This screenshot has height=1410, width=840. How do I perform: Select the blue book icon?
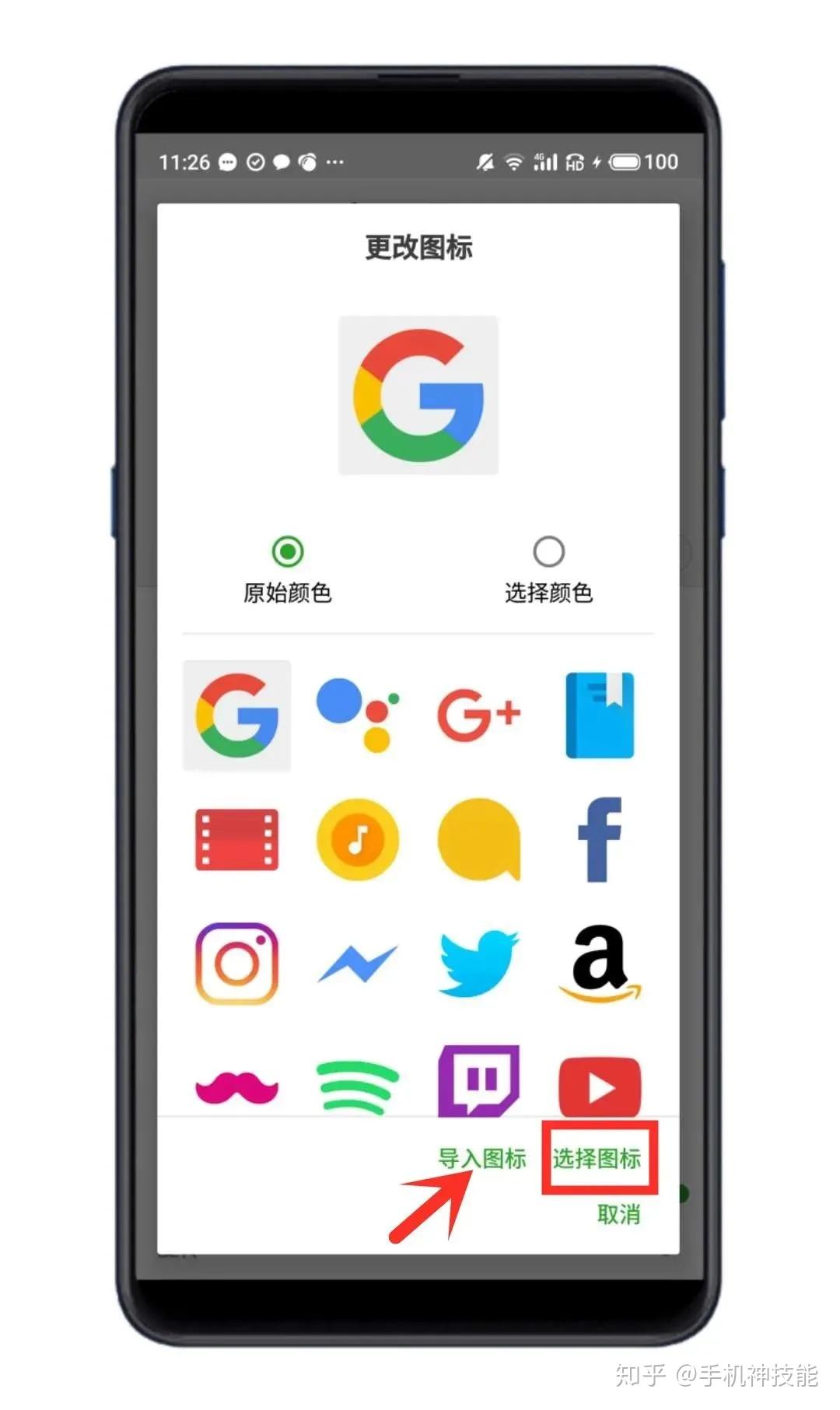click(x=600, y=715)
